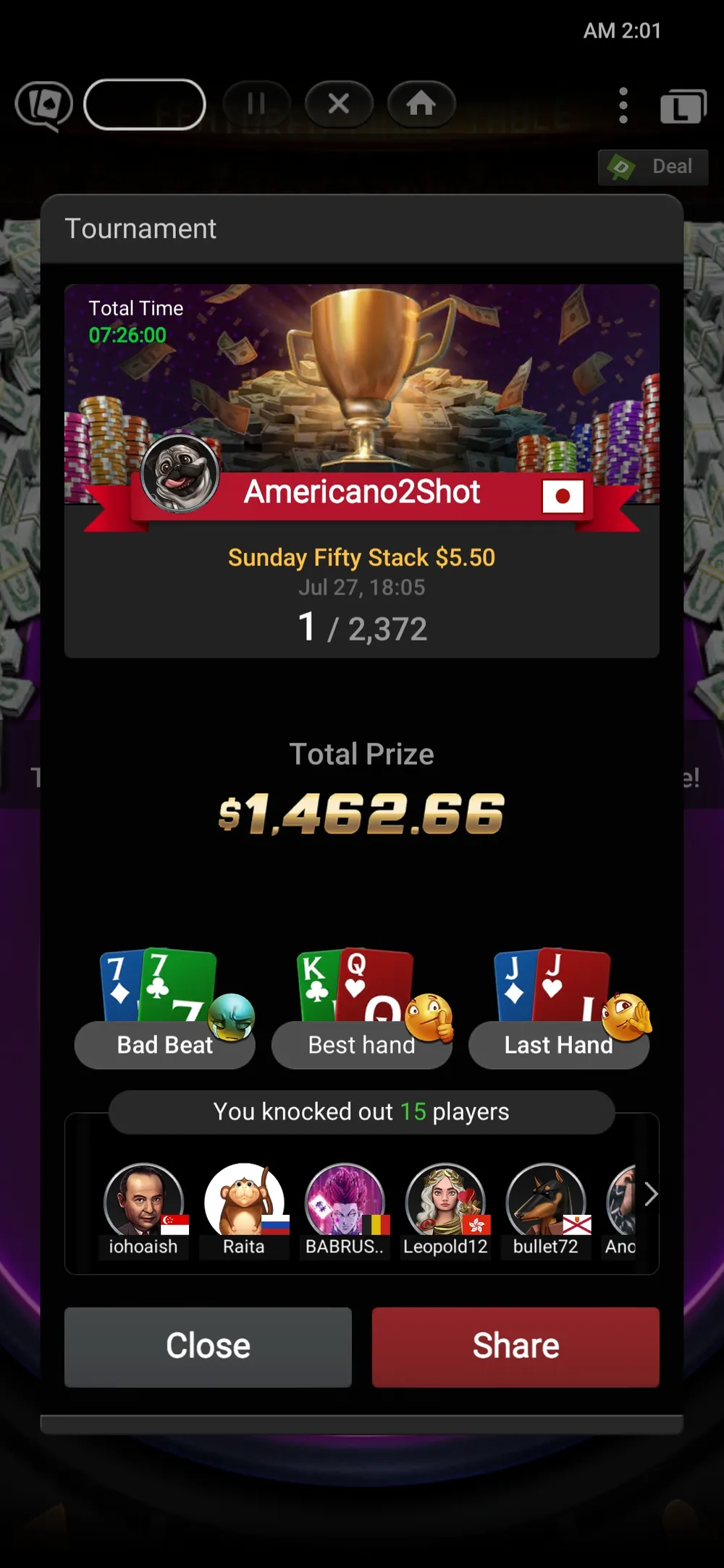The height and width of the screenshot is (1568, 724).
Task: Share the tournament result
Action: coord(515,1347)
